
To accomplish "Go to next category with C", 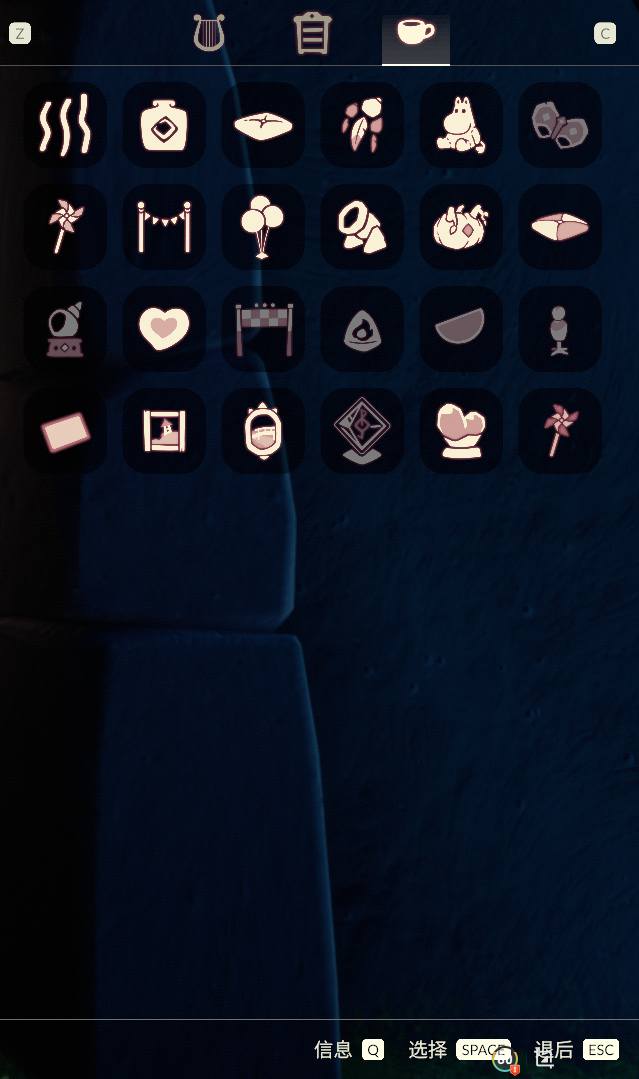I will coord(605,34).
